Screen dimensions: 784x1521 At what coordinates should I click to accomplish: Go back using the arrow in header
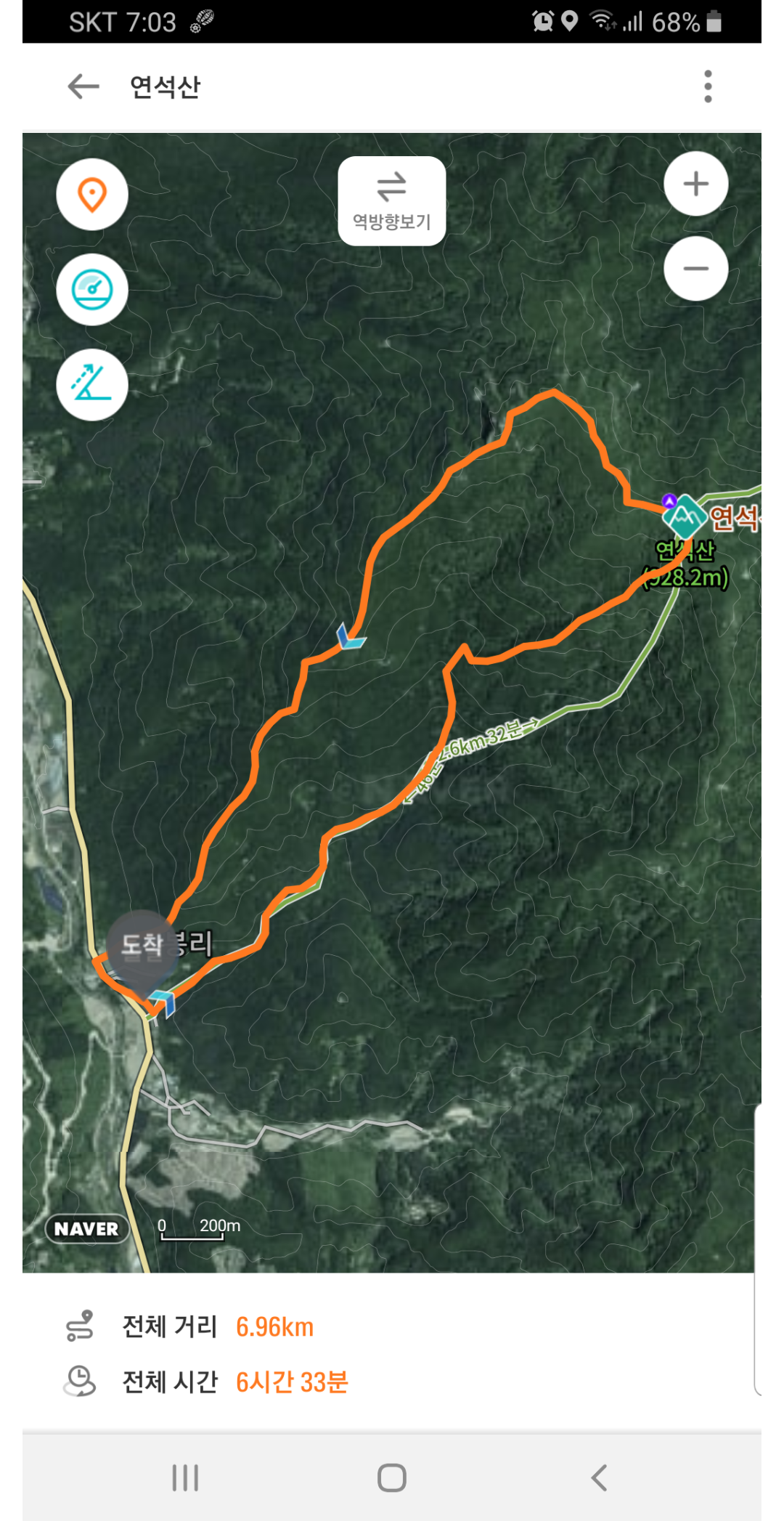83,86
